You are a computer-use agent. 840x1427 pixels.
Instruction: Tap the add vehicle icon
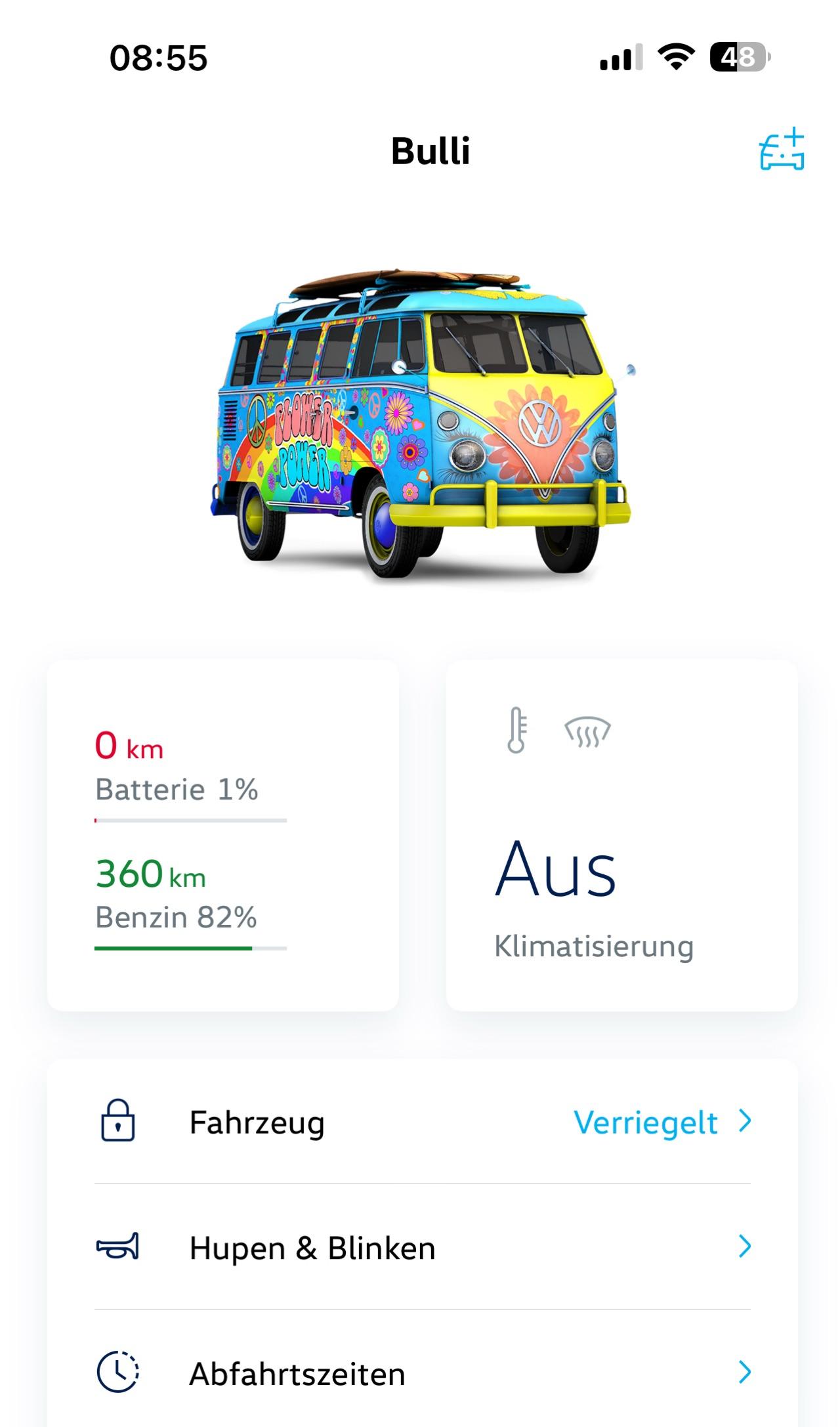click(782, 150)
